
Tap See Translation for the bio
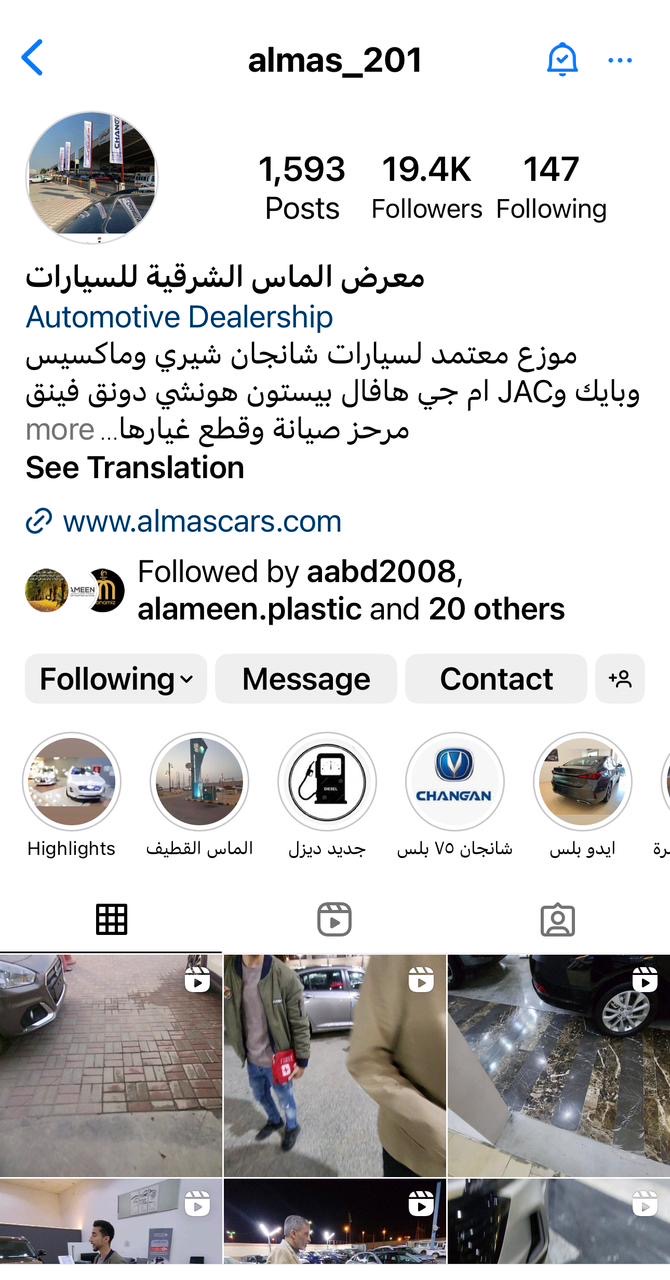(135, 467)
